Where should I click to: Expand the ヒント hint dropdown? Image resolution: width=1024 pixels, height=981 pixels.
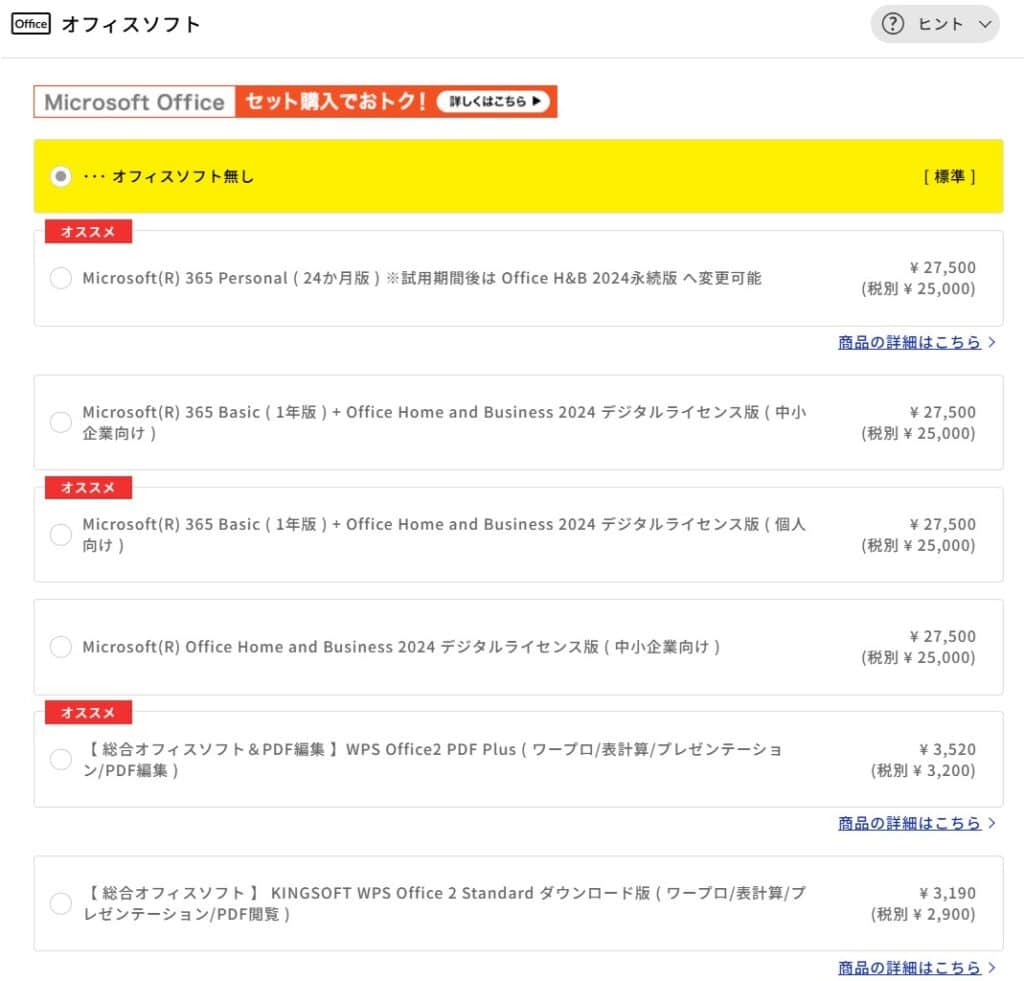point(934,24)
